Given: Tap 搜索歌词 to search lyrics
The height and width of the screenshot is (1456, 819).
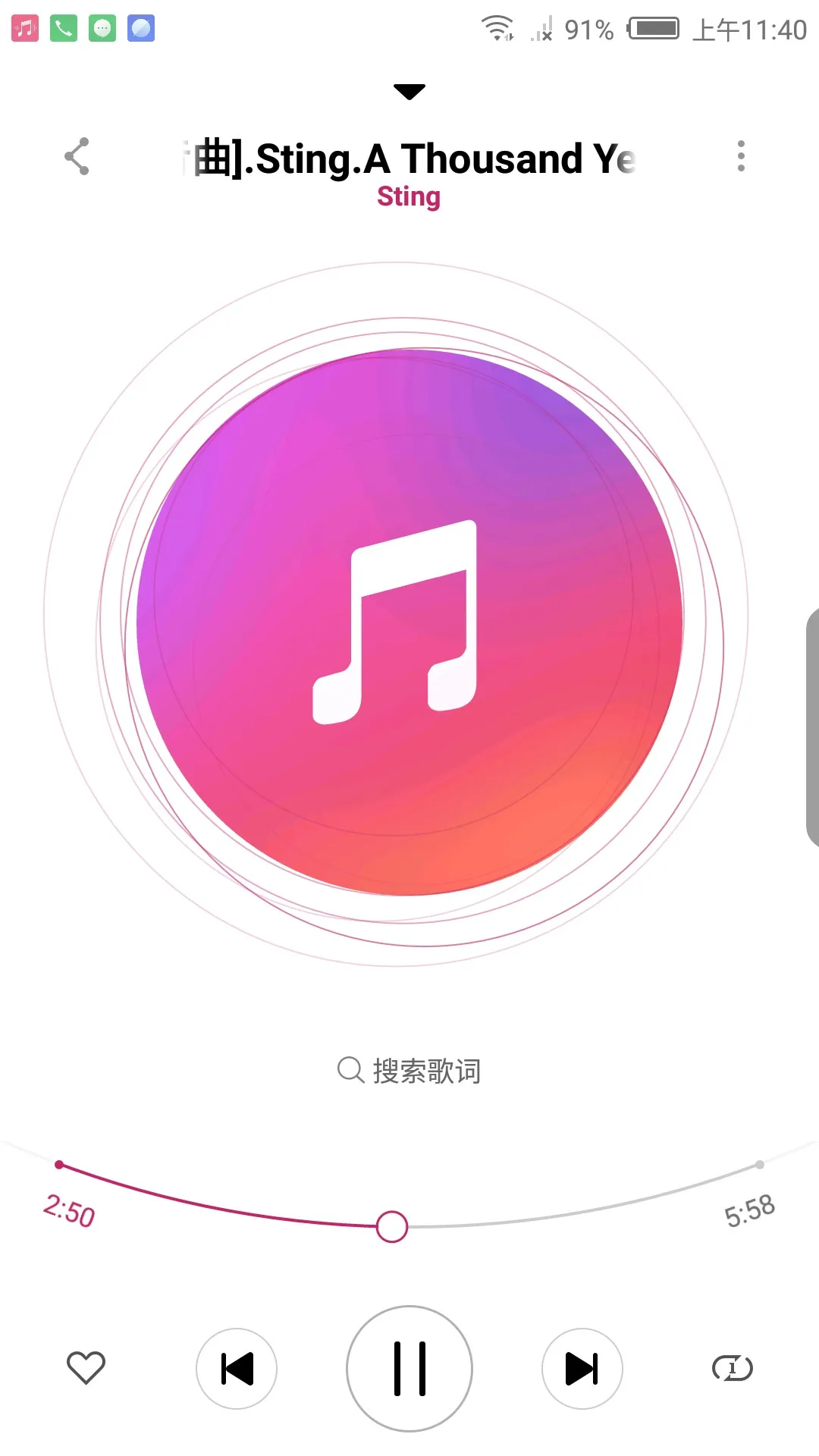Looking at the screenshot, I should click(x=409, y=1071).
